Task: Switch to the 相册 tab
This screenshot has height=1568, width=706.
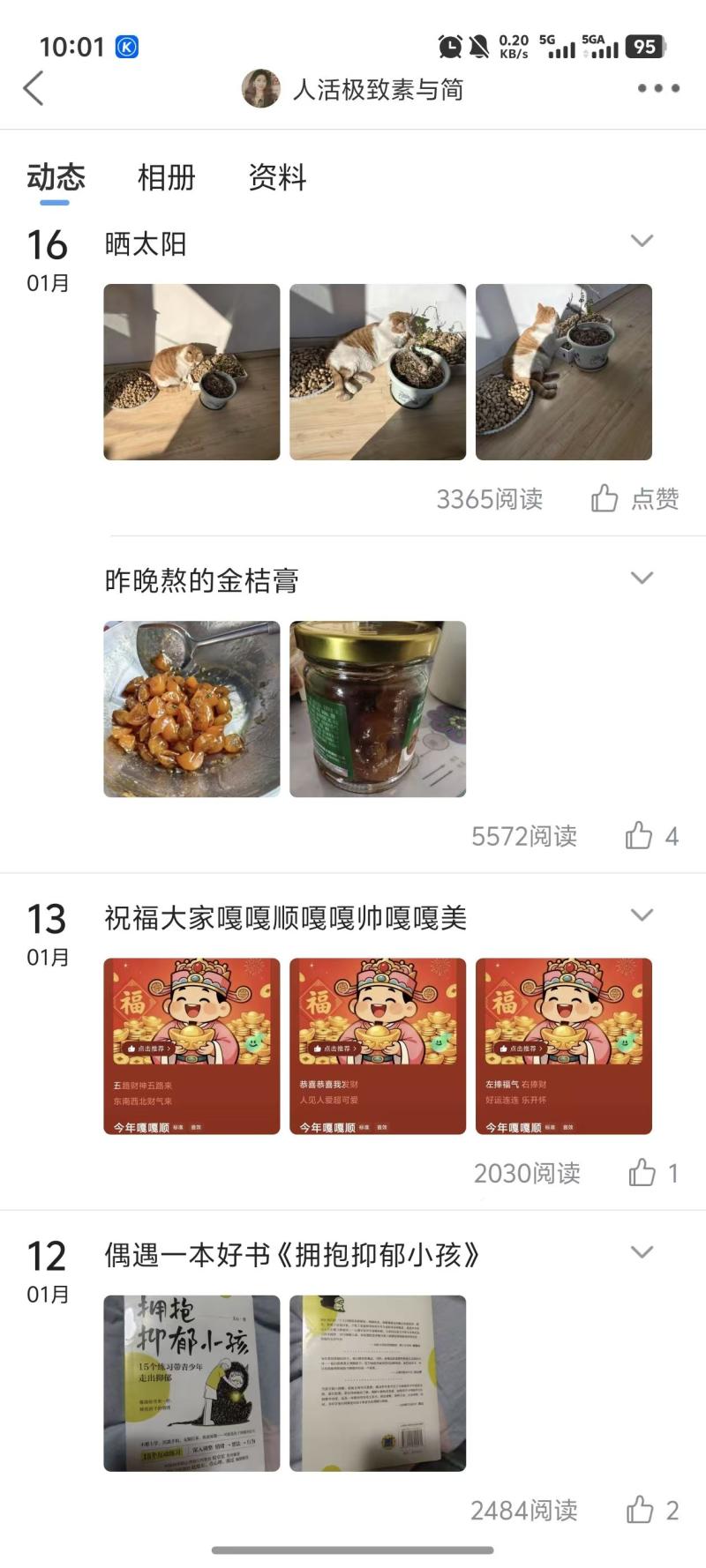Action: 166,177
